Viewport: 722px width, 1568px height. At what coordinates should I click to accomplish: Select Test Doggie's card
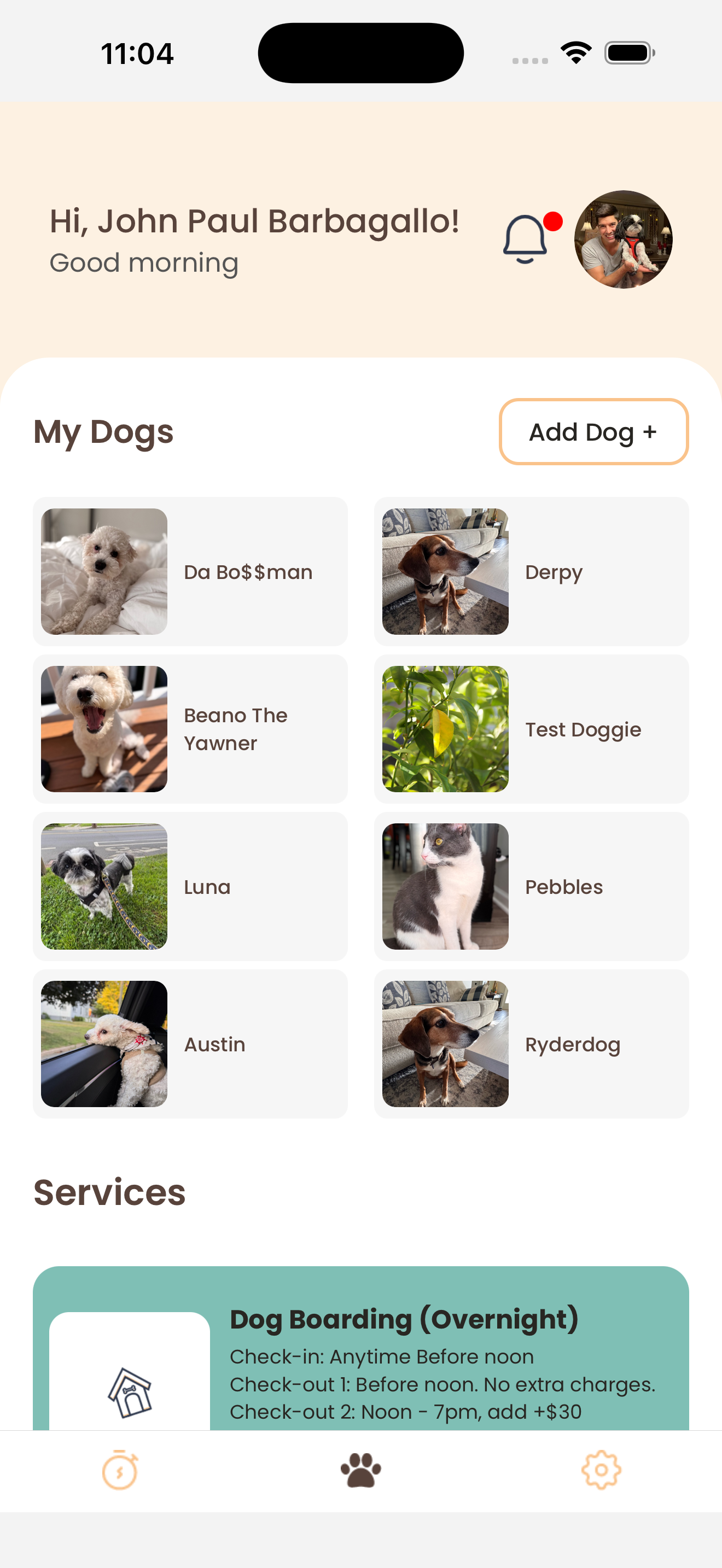click(x=532, y=729)
